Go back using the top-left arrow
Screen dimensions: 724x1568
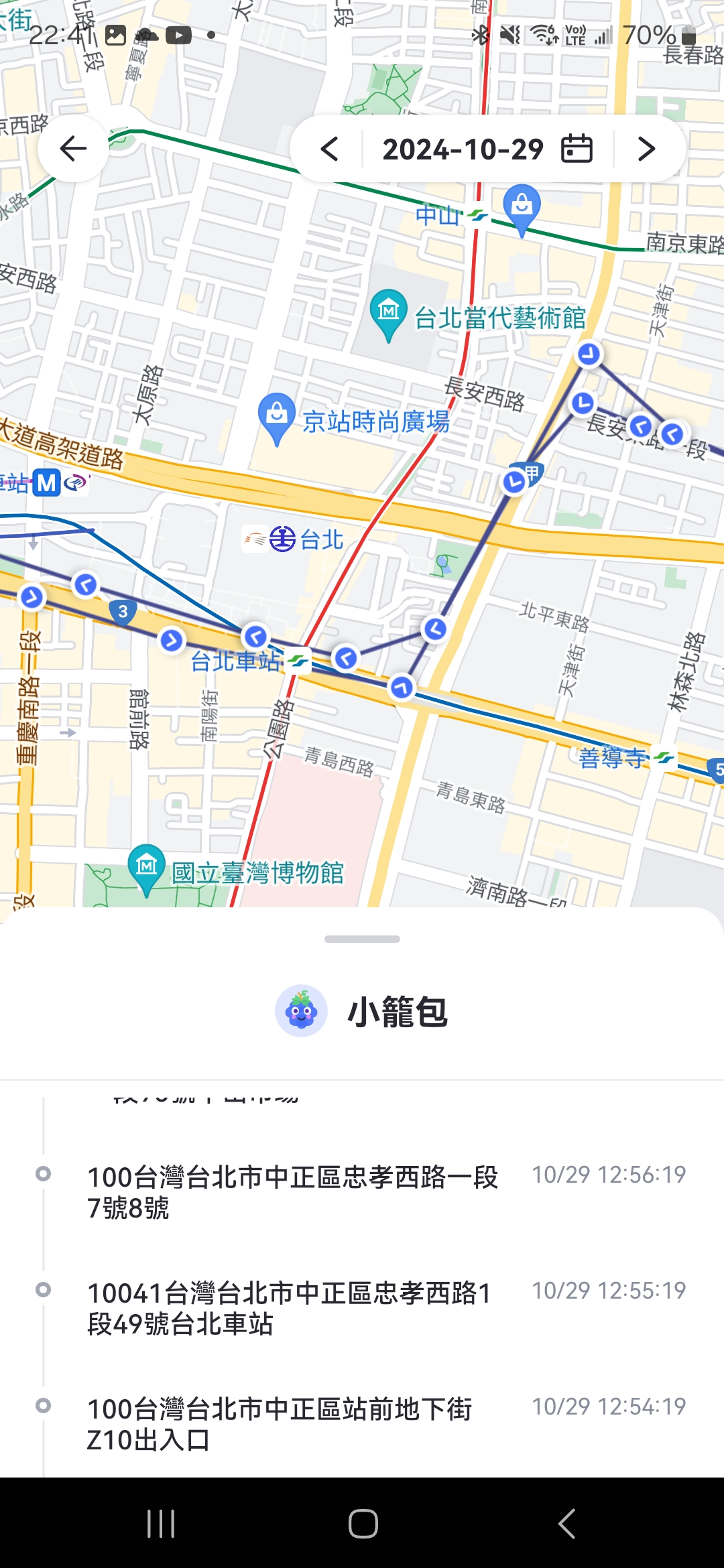tap(73, 148)
